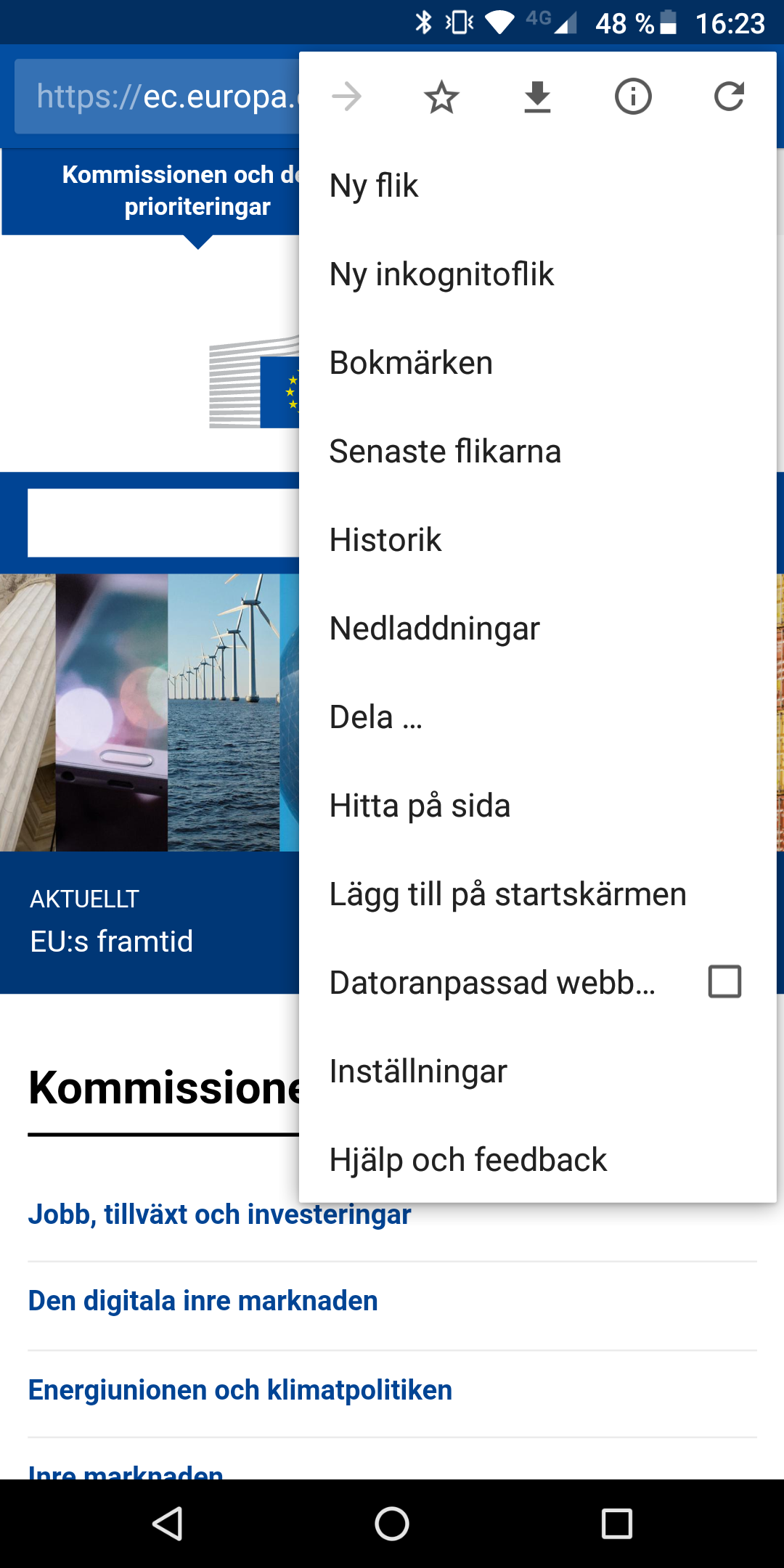Screen dimensions: 784x1568
Task: Open a new tab via Ny flik
Action: pos(374,186)
